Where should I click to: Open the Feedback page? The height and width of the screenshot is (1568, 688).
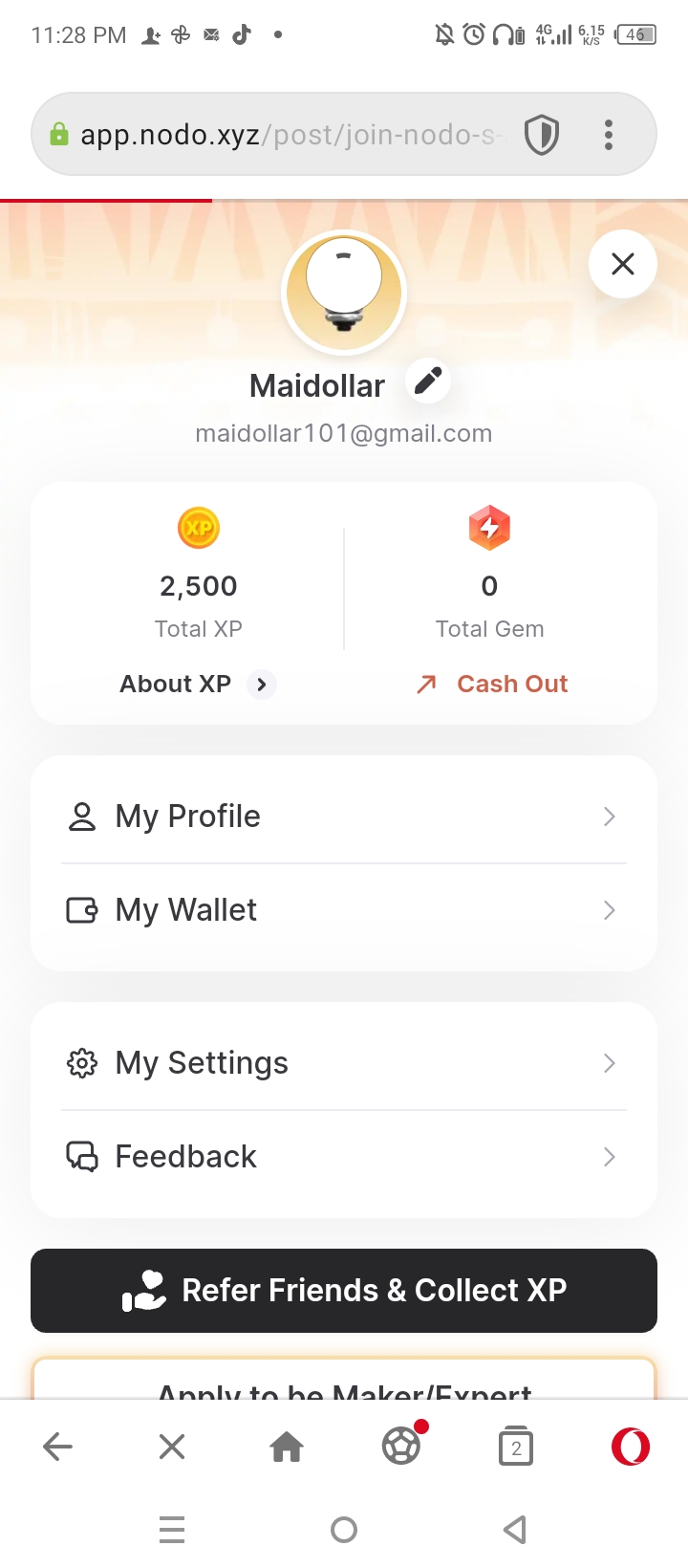(x=344, y=1157)
